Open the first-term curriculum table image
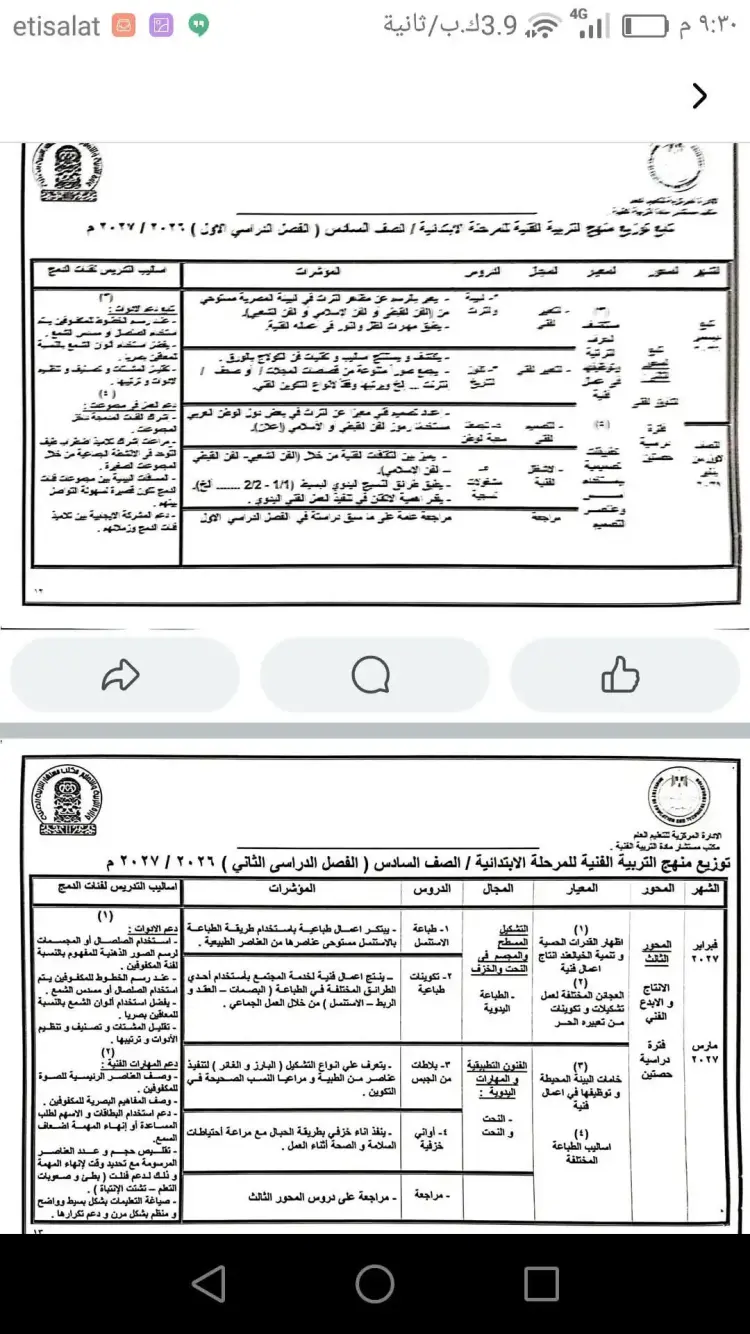Image resolution: width=750 pixels, height=1334 pixels. 375,374
